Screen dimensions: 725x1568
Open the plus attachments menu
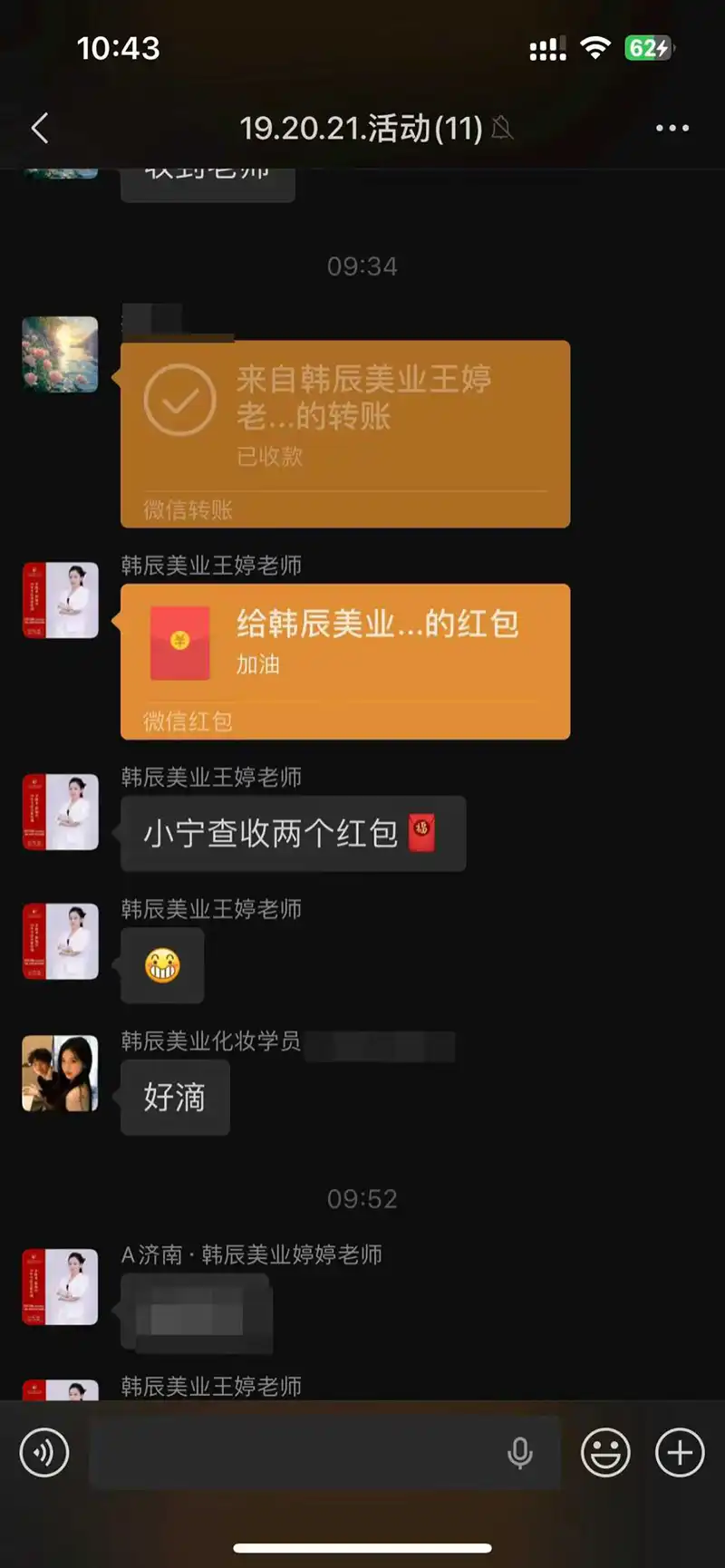680,1453
